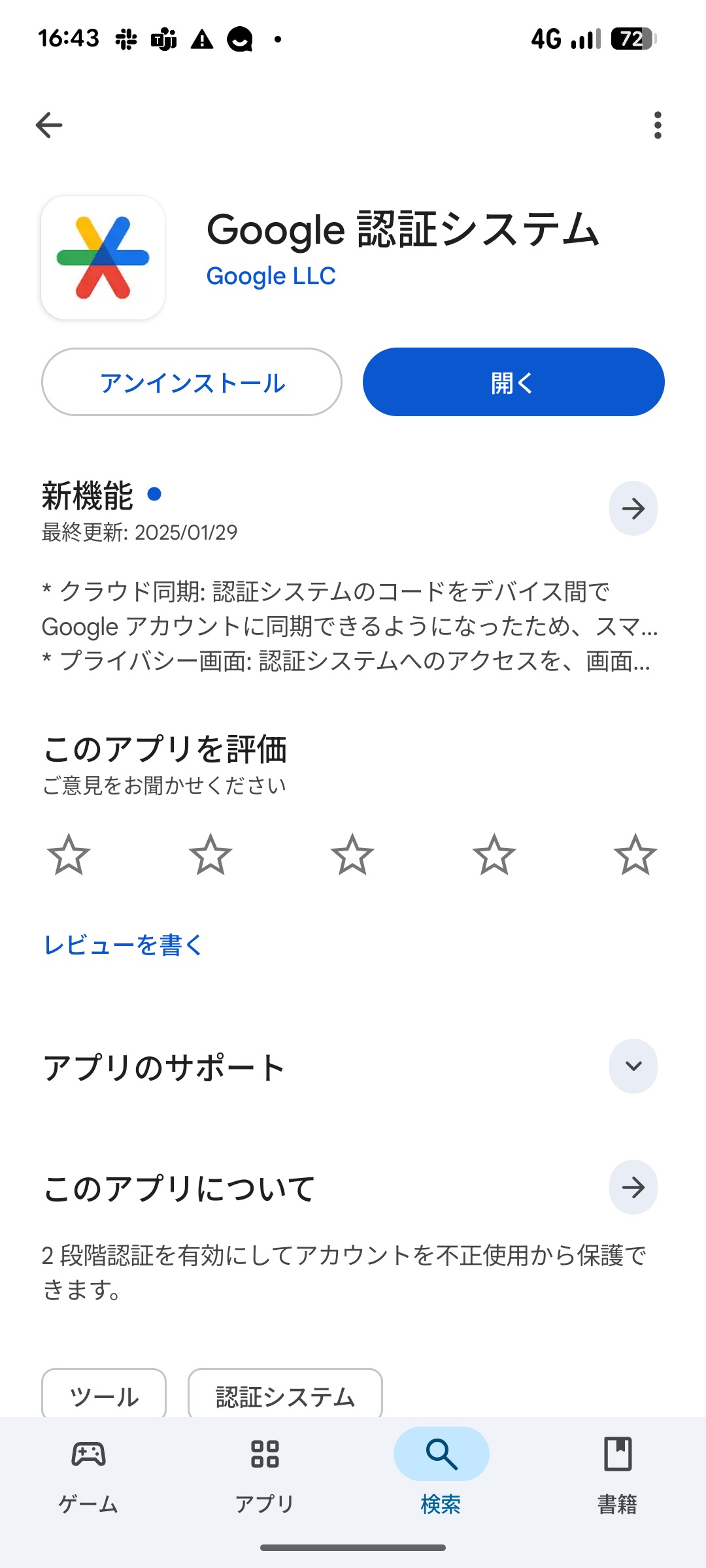Rate the app five stars
706x1568 pixels.
click(x=635, y=855)
